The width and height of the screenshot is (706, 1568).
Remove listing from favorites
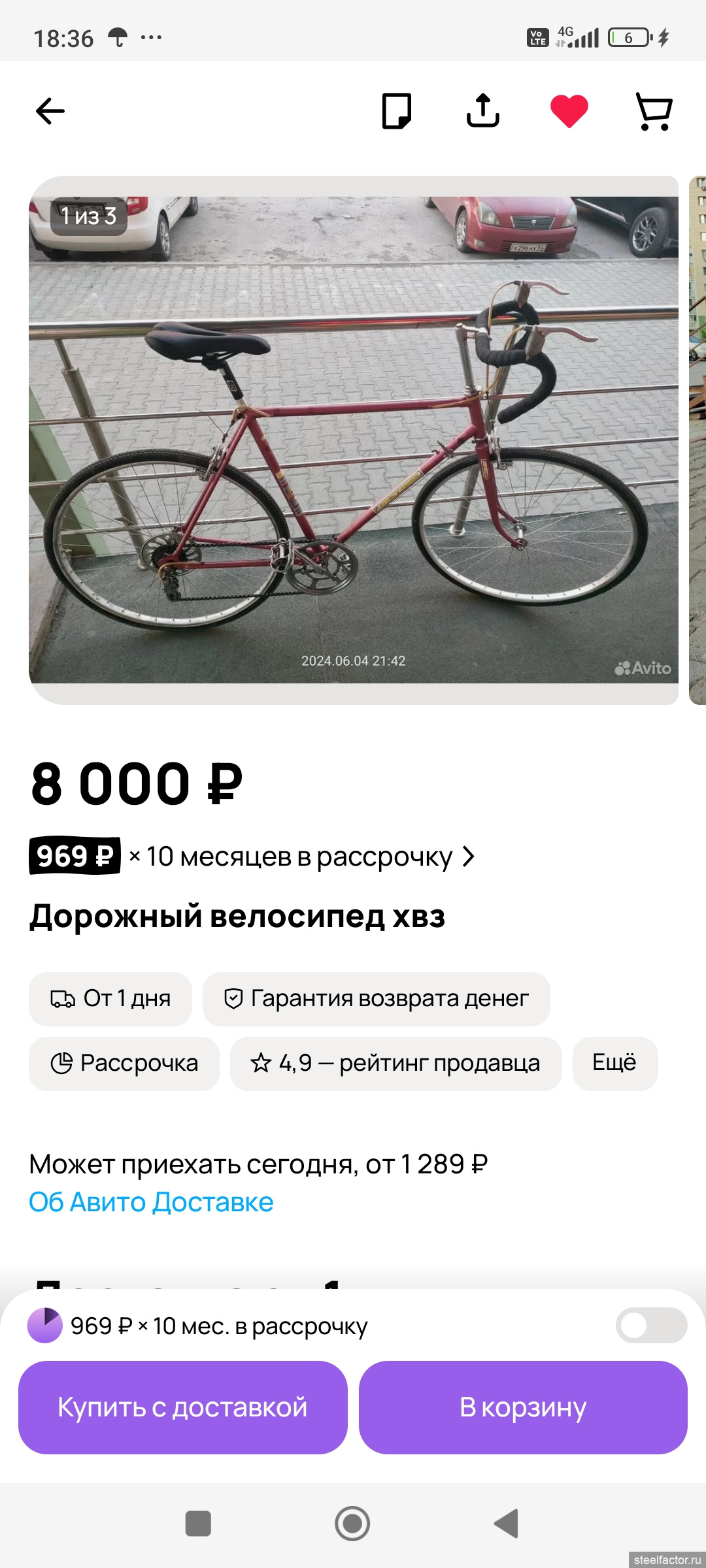point(569,111)
